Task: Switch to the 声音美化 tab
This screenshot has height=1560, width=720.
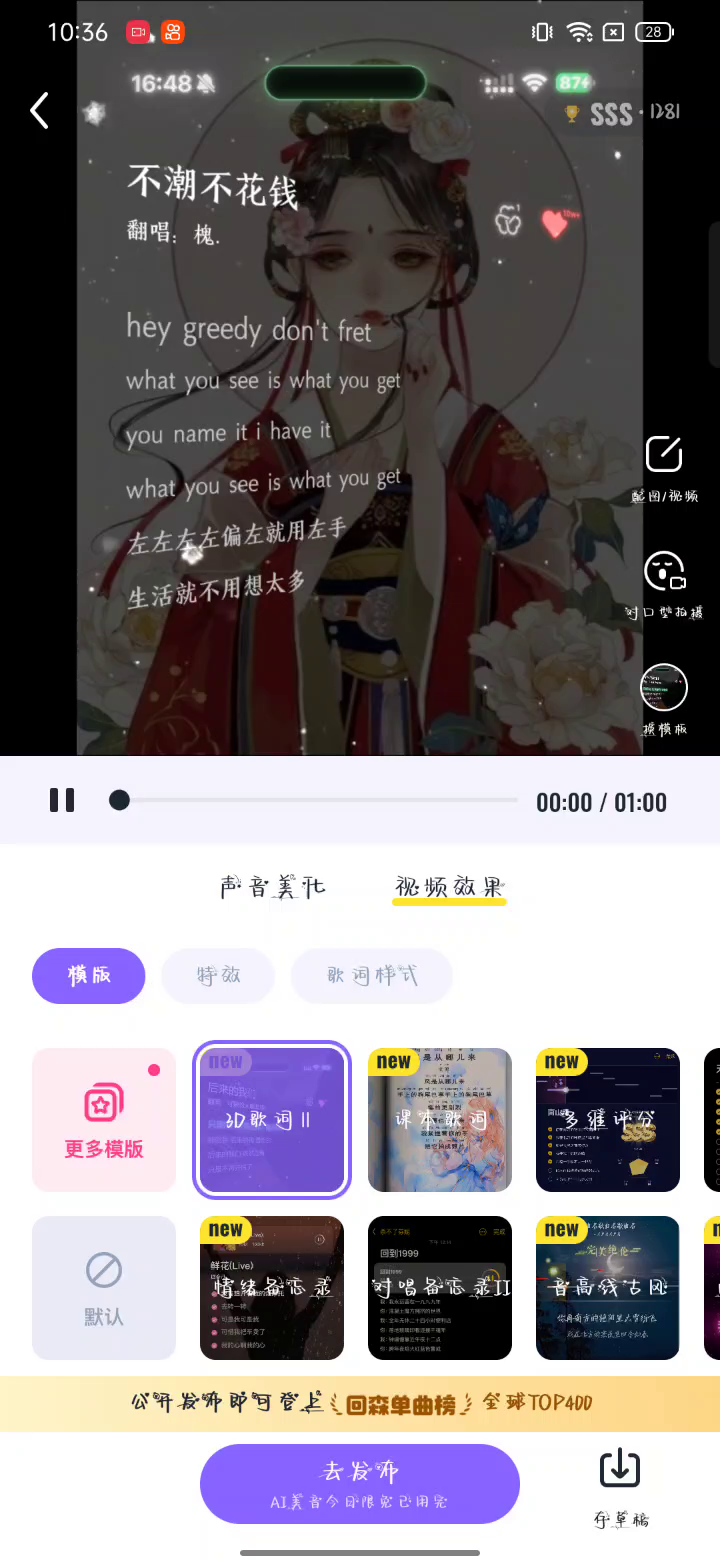Action: point(272,887)
